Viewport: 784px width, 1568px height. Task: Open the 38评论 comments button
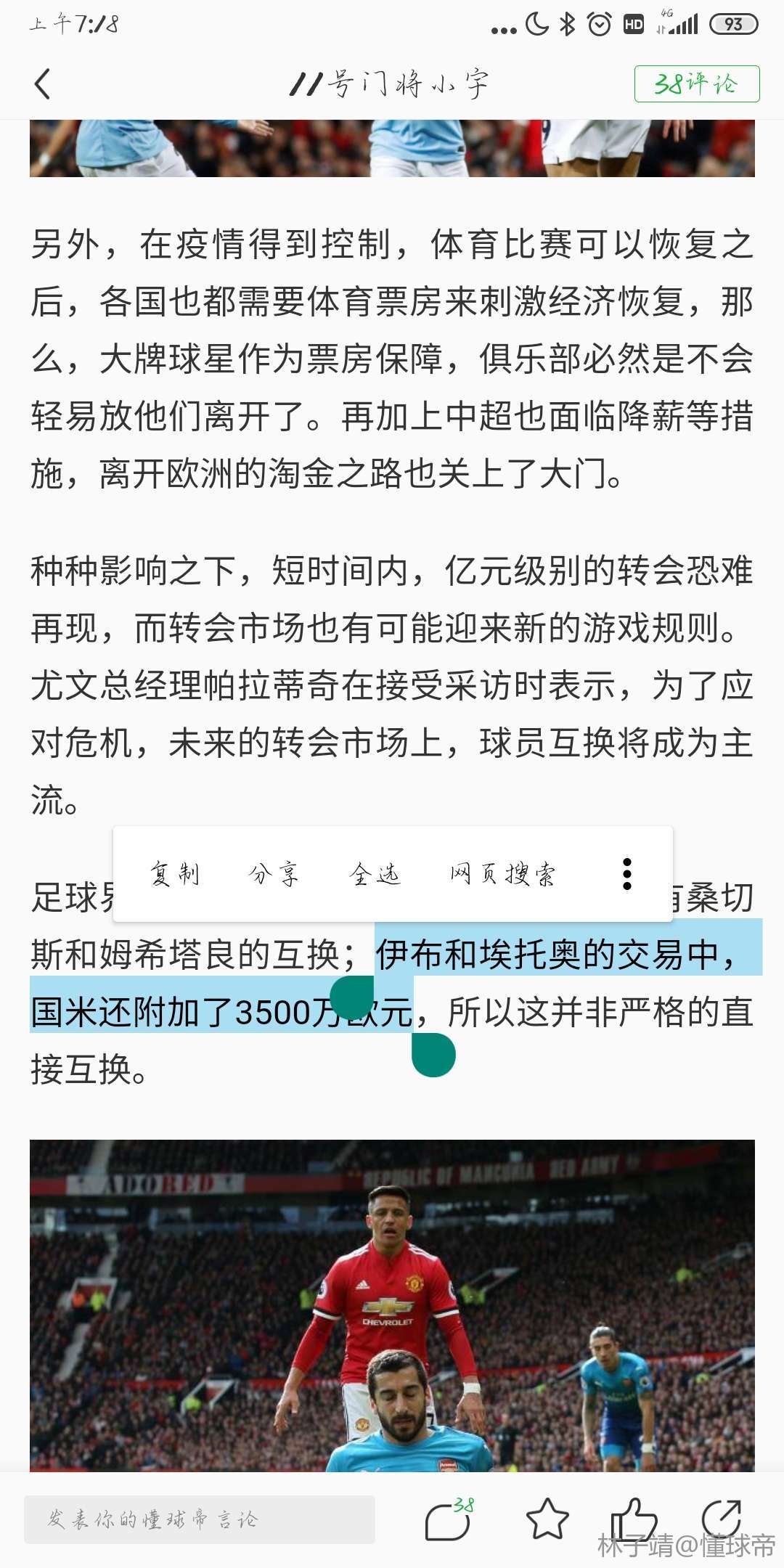(696, 84)
